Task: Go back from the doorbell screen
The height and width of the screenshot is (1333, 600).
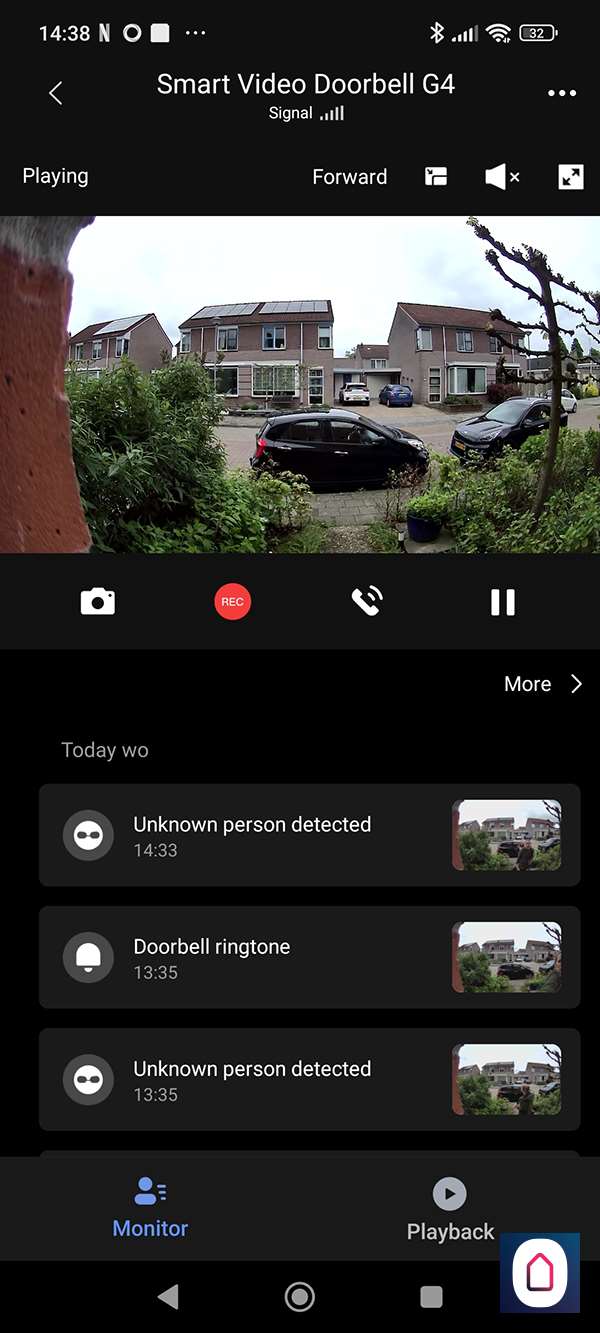Action: tap(56, 93)
